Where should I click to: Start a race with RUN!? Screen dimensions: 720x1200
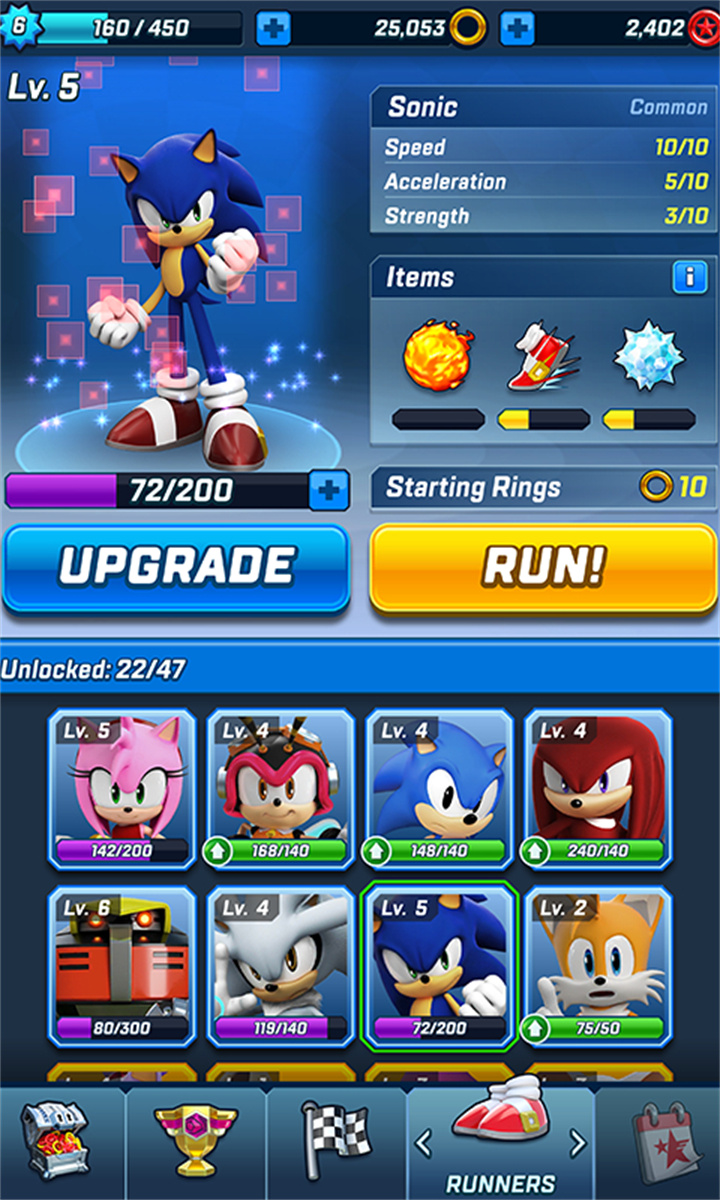click(x=543, y=567)
